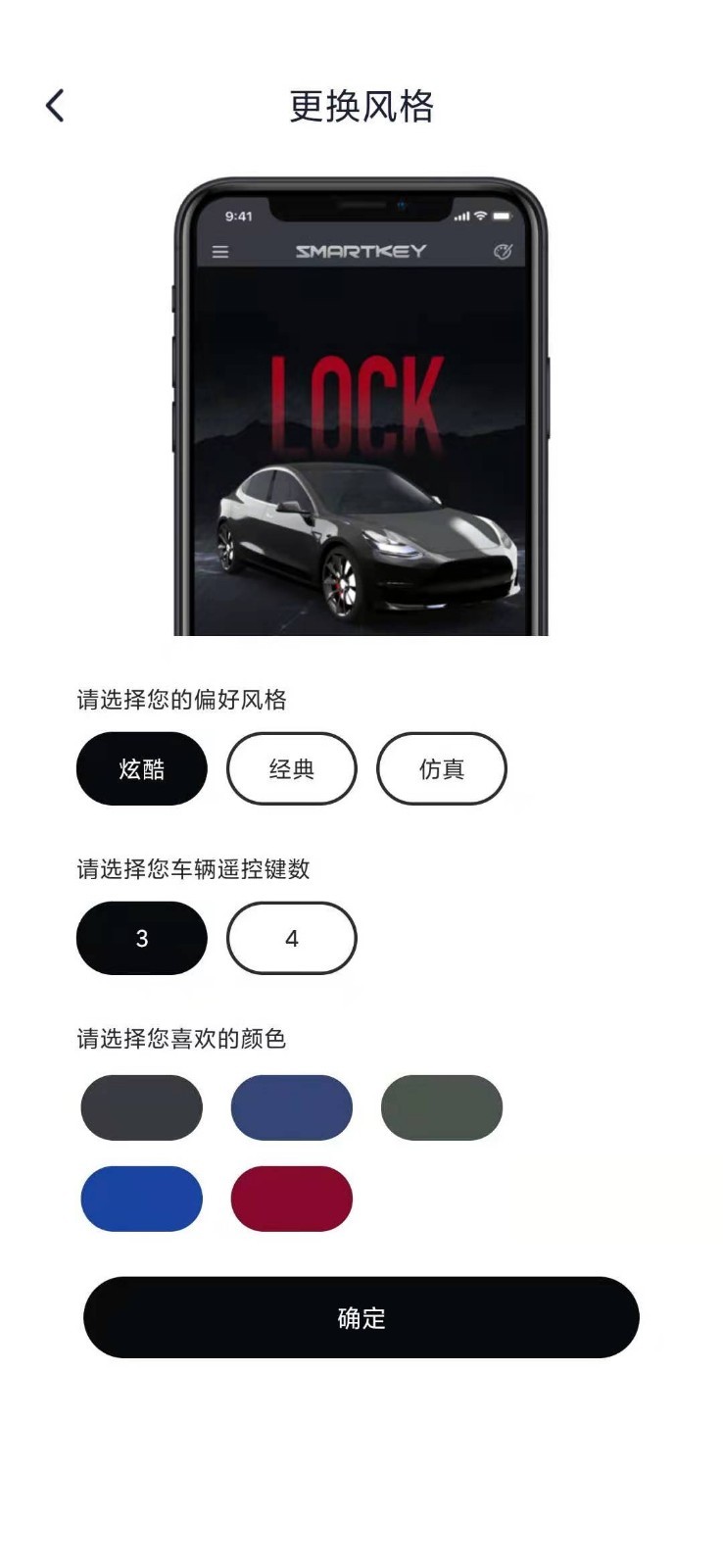The width and height of the screenshot is (723, 1568).
Task: Pick the crimson red color swatch
Action: point(292,1199)
